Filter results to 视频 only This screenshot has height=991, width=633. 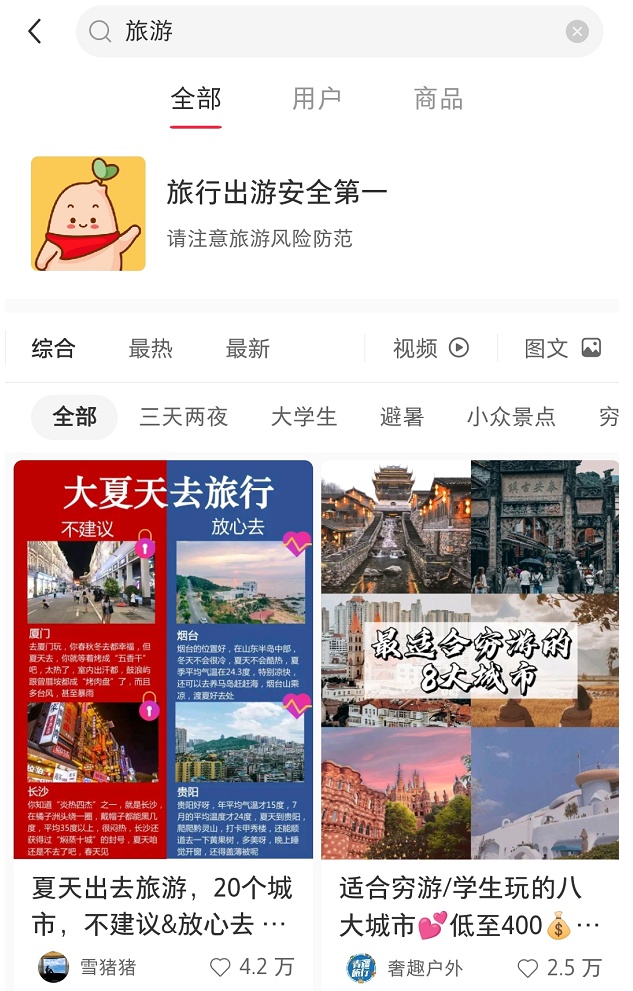coord(430,348)
